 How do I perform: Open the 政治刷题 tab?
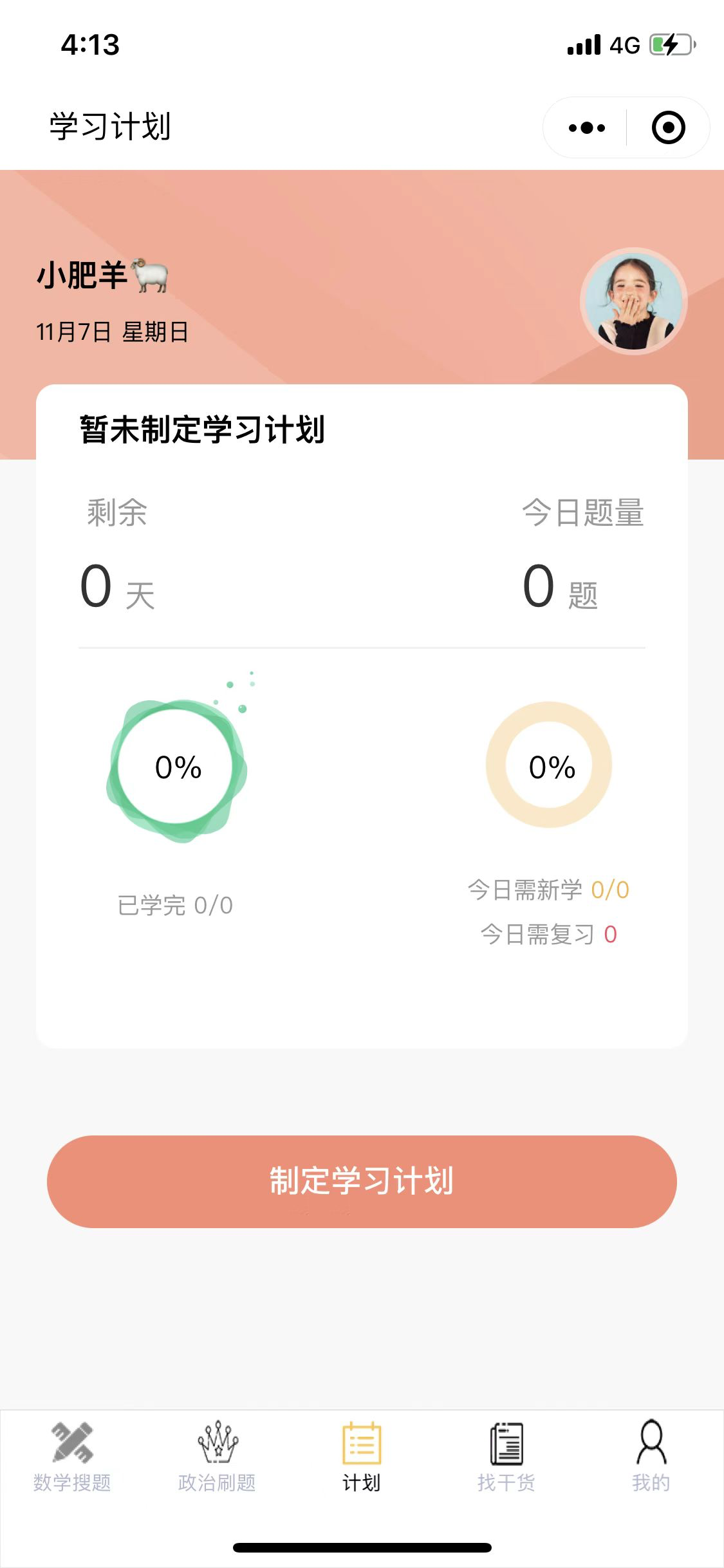pyautogui.click(x=217, y=1455)
